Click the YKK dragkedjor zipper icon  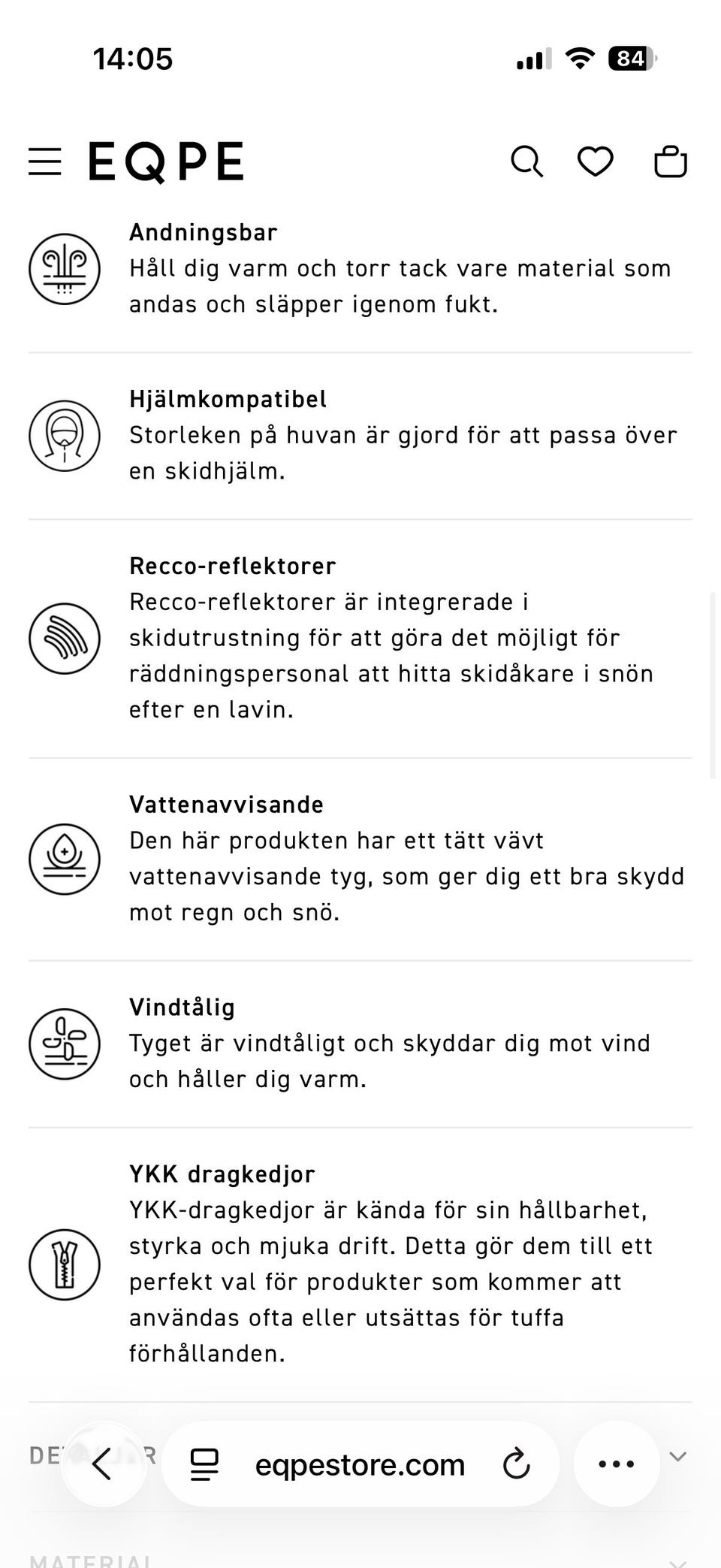coord(65,1264)
